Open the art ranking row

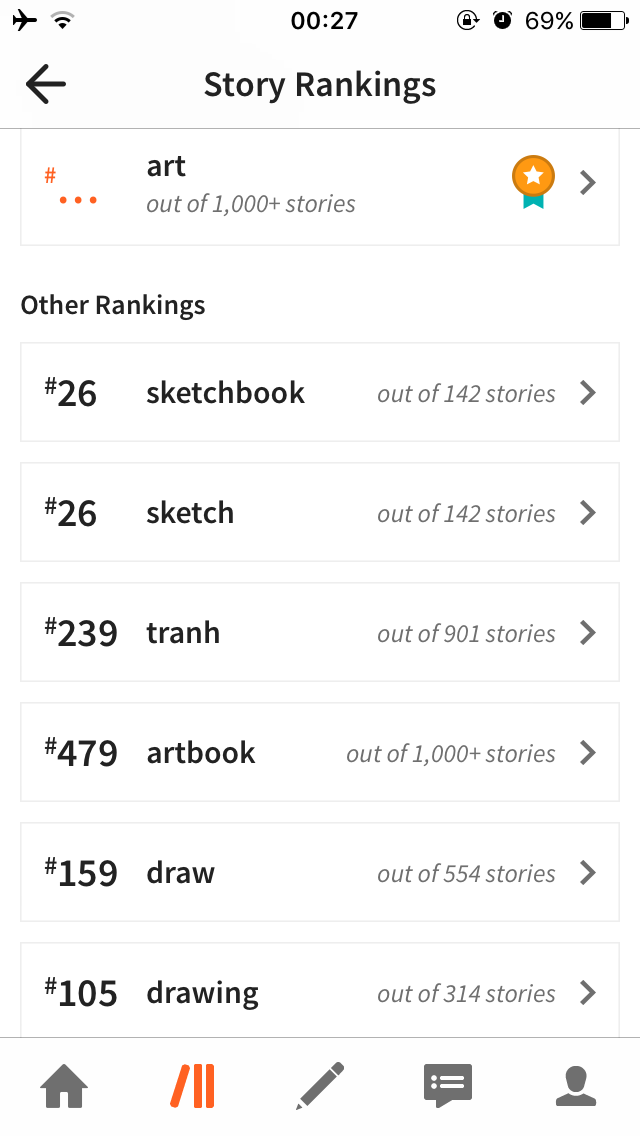click(x=320, y=187)
